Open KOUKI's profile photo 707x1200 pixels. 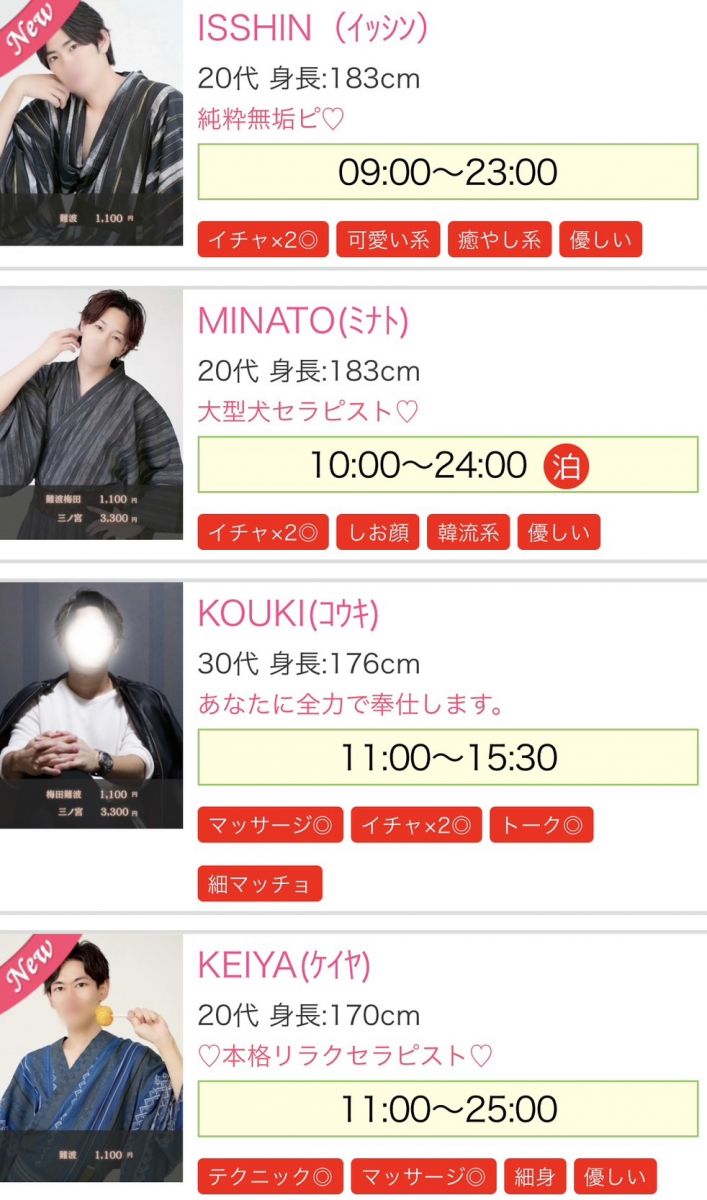coord(91,704)
